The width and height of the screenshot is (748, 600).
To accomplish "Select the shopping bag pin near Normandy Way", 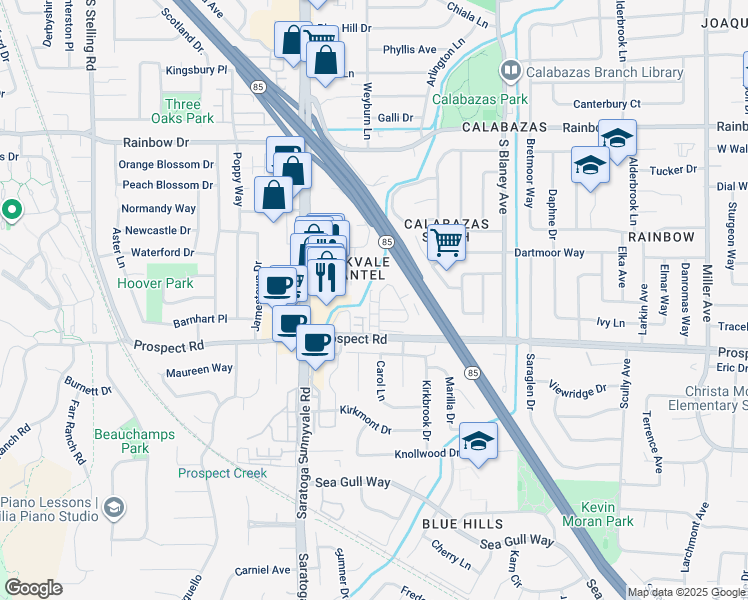I will point(274,196).
